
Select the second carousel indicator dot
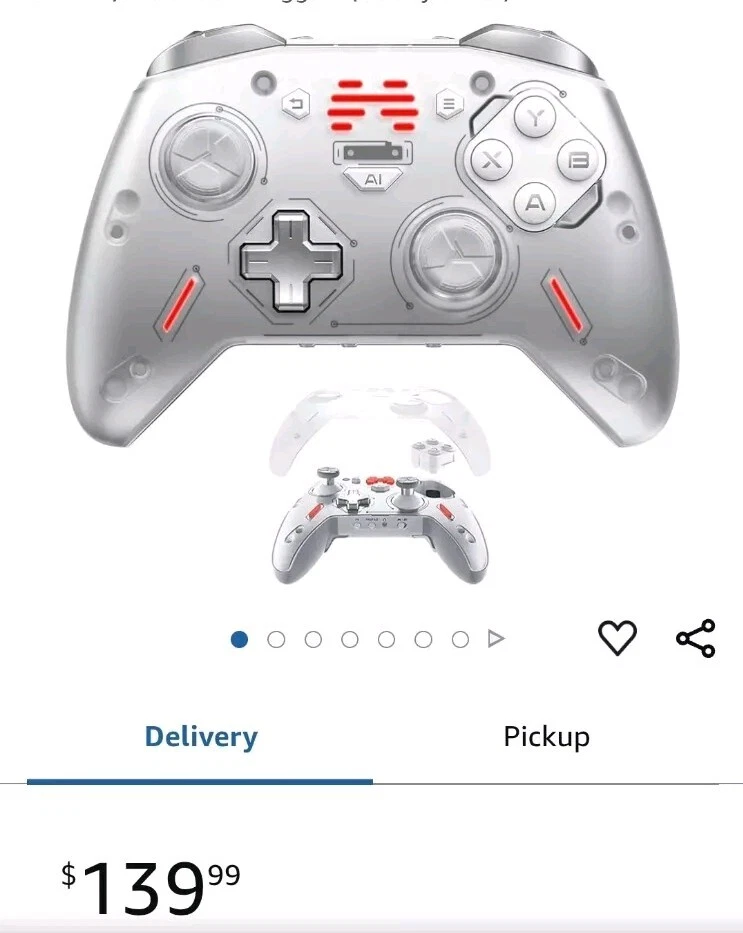point(276,637)
